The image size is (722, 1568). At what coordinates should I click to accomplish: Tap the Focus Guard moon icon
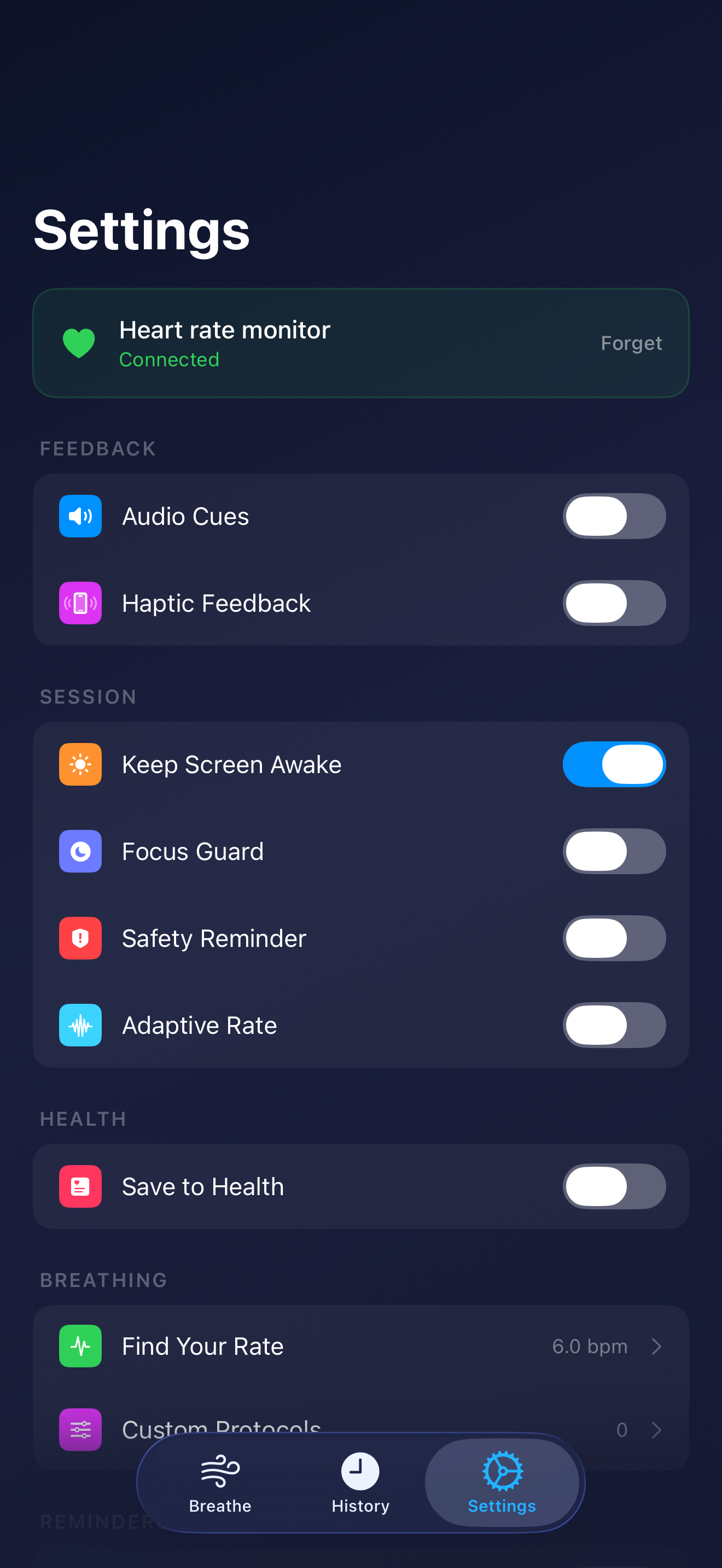click(x=80, y=851)
